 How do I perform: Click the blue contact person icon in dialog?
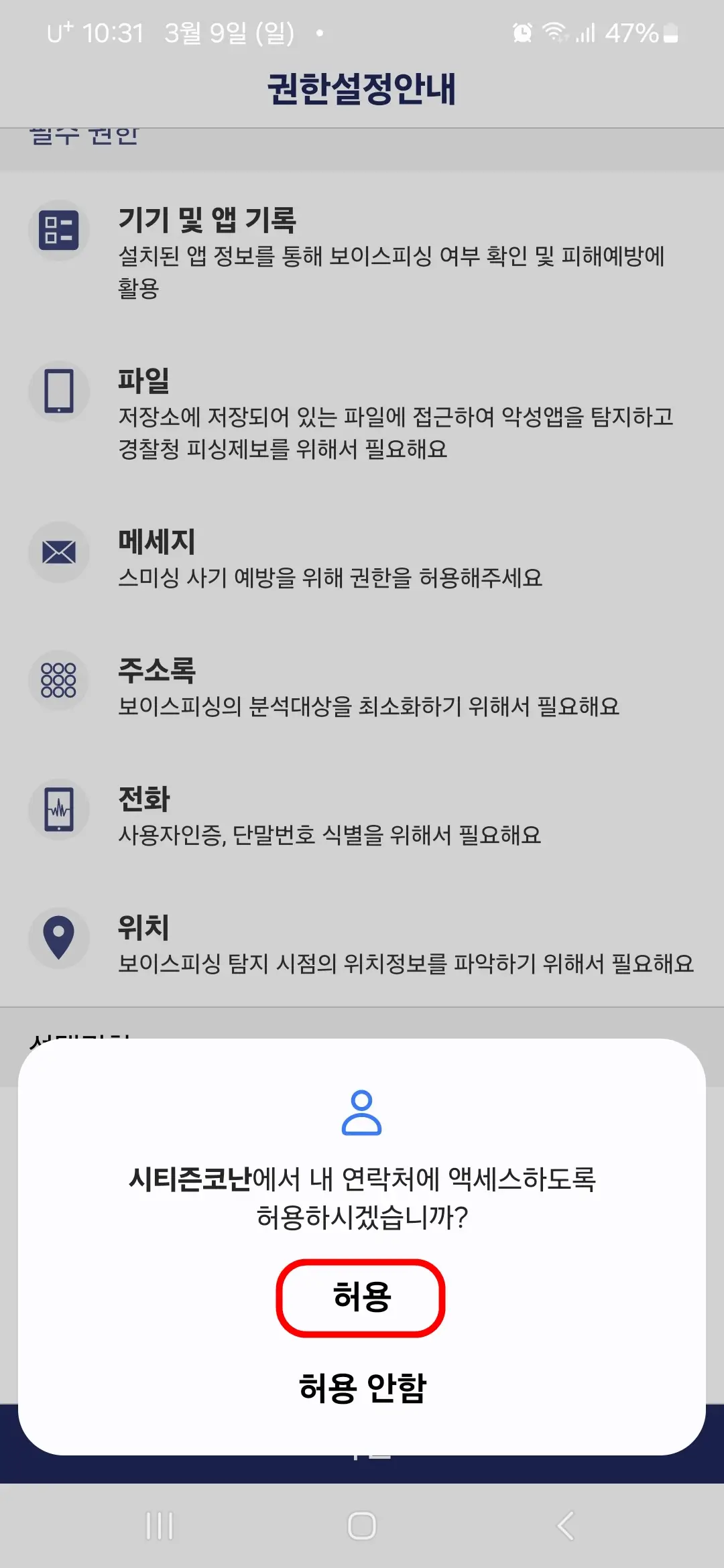(x=362, y=1112)
